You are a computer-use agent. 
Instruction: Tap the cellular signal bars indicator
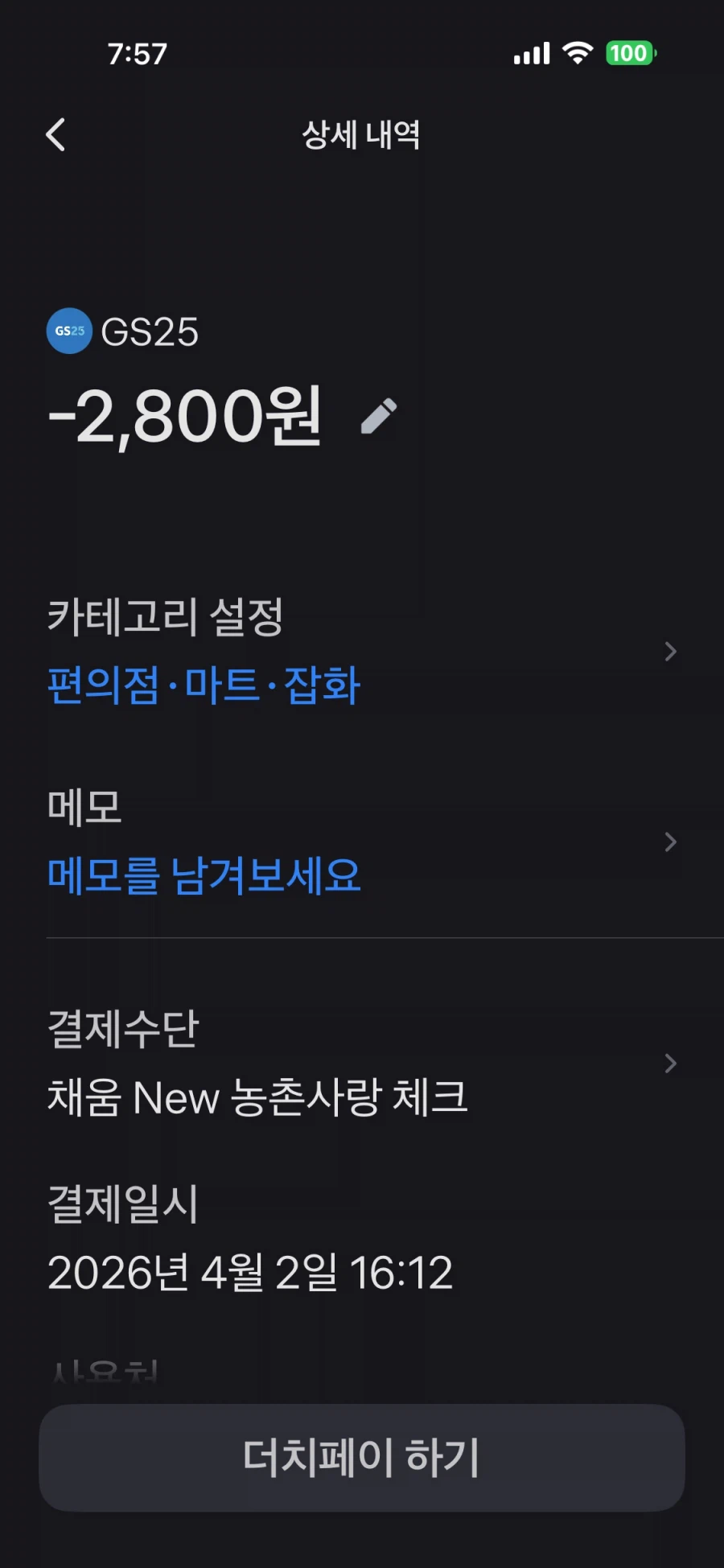(533, 51)
